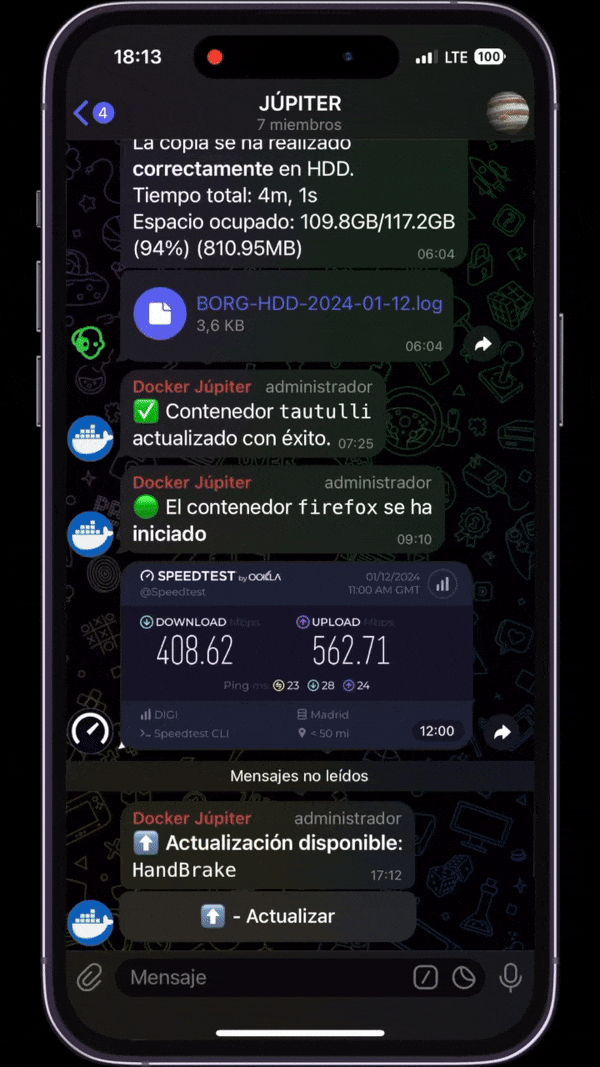Go back to the chat list

tap(92, 112)
